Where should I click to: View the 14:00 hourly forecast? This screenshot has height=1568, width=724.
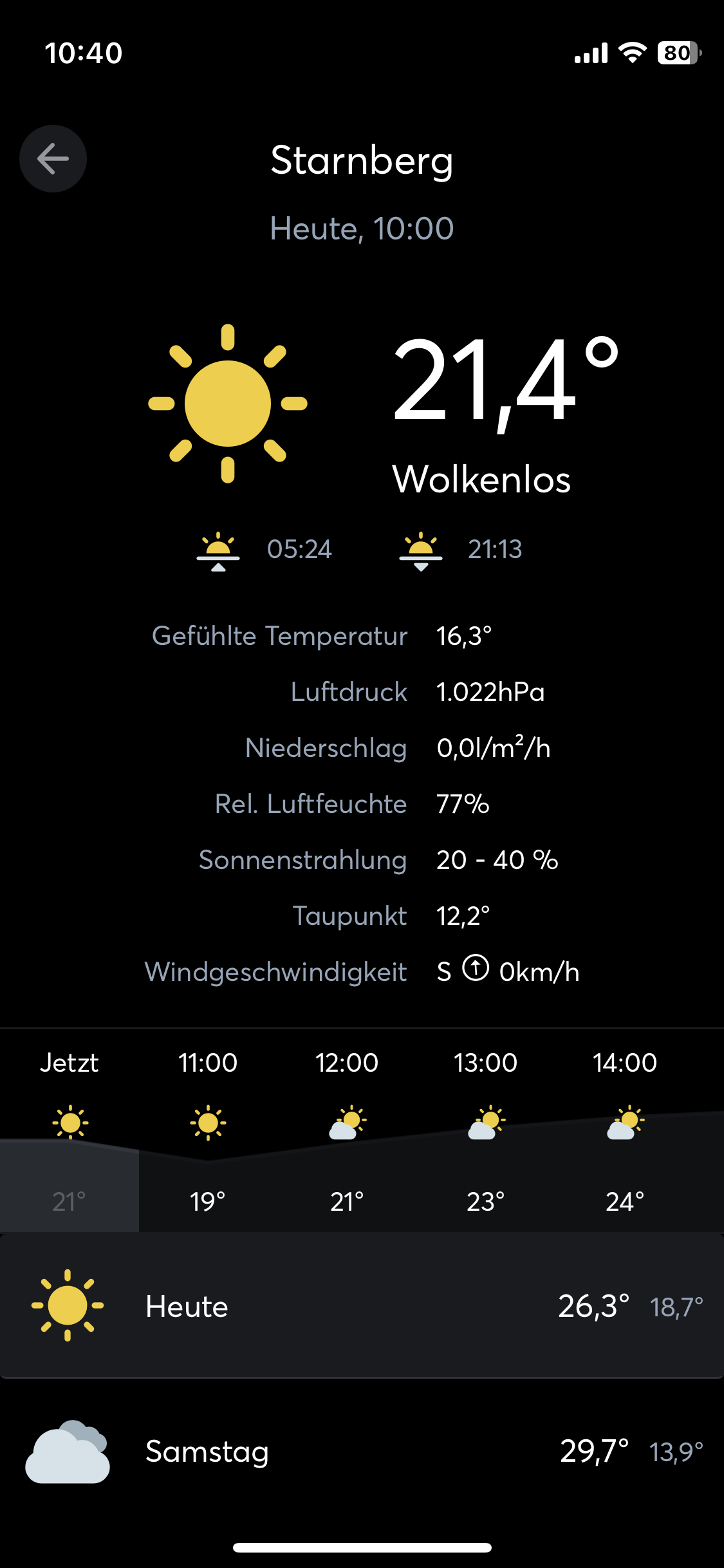625,1132
